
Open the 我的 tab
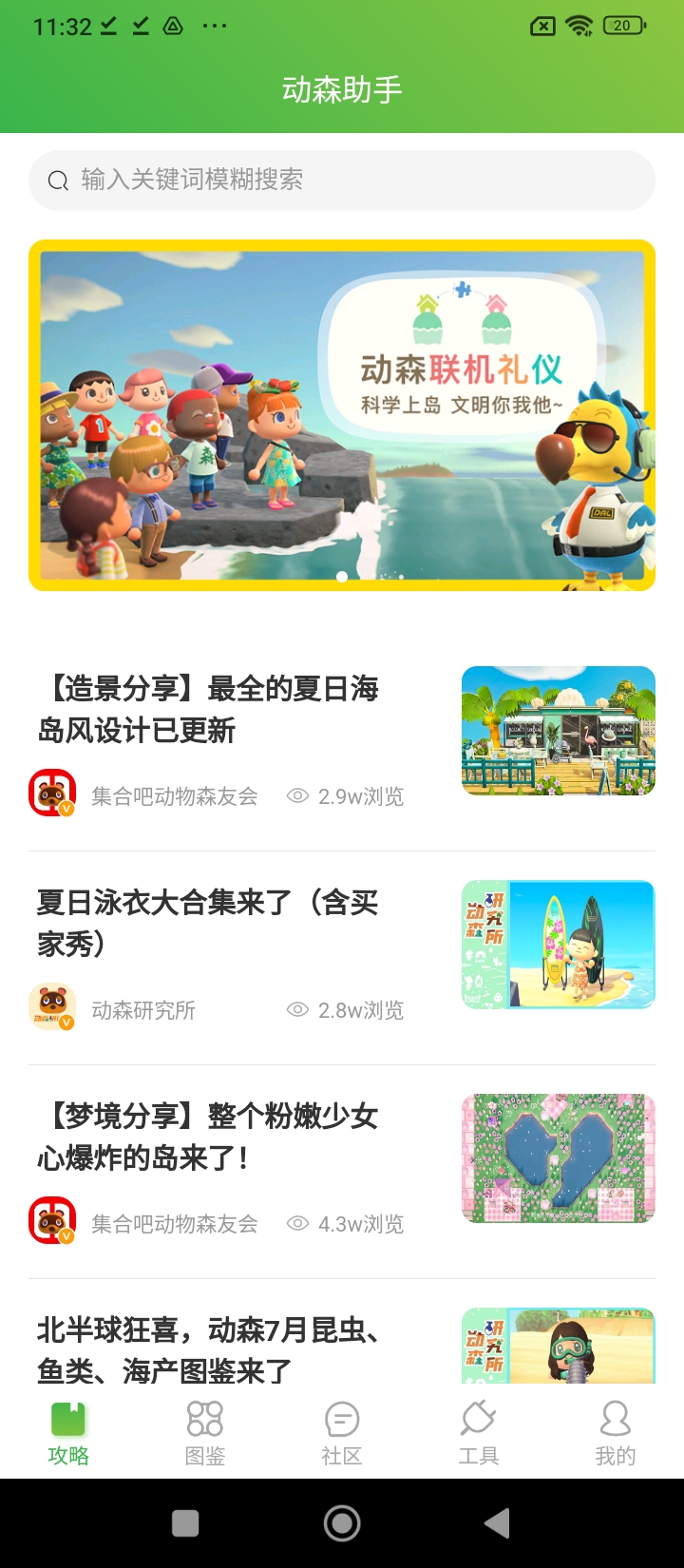(616, 1432)
